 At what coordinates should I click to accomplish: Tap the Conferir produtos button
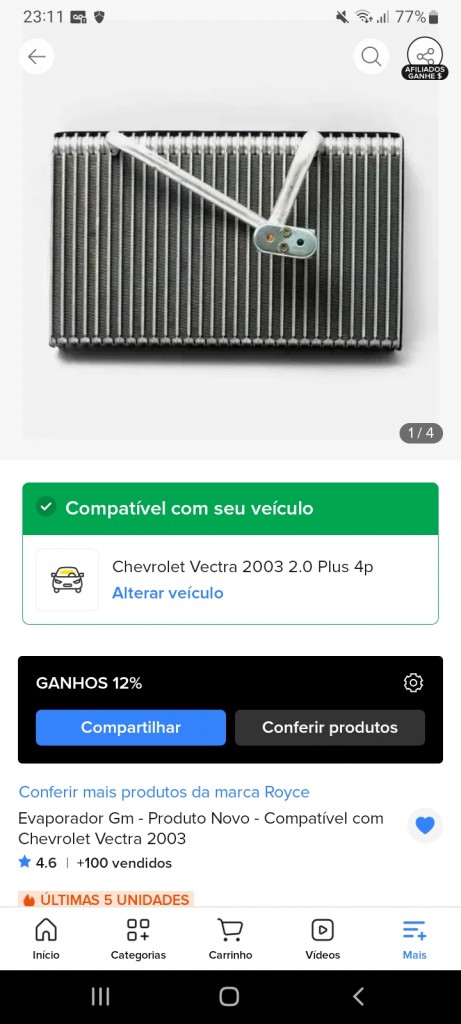(330, 728)
